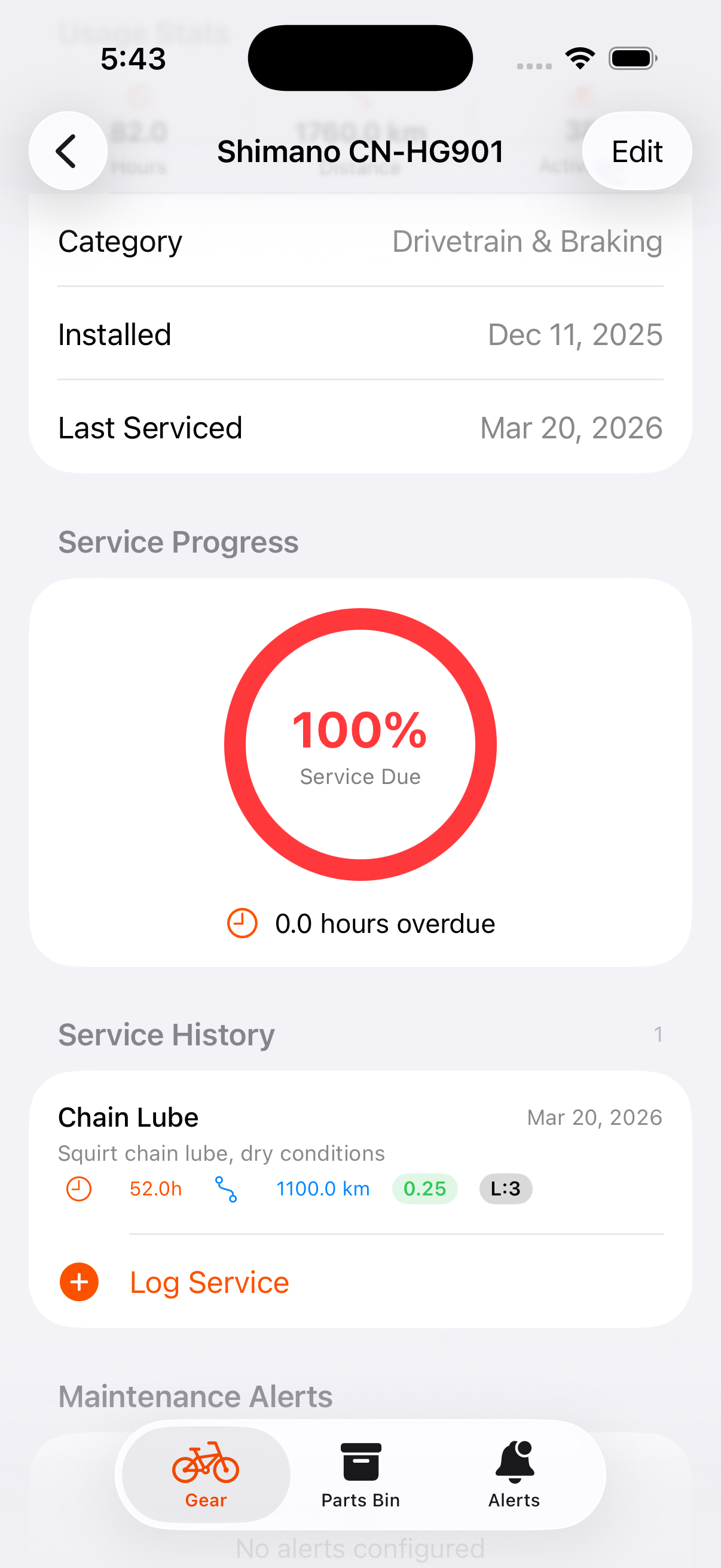The width and height of the screenshot is (721, 1568).
Task: Tap the Edit button
Action: (637, 150)
